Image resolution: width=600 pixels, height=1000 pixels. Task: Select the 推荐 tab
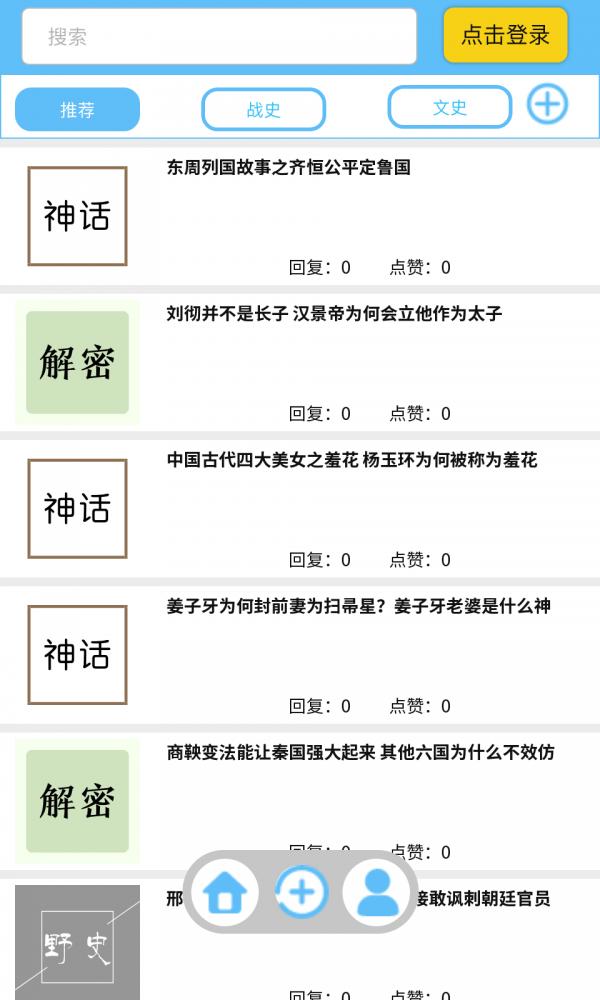[x=77, y=110]
